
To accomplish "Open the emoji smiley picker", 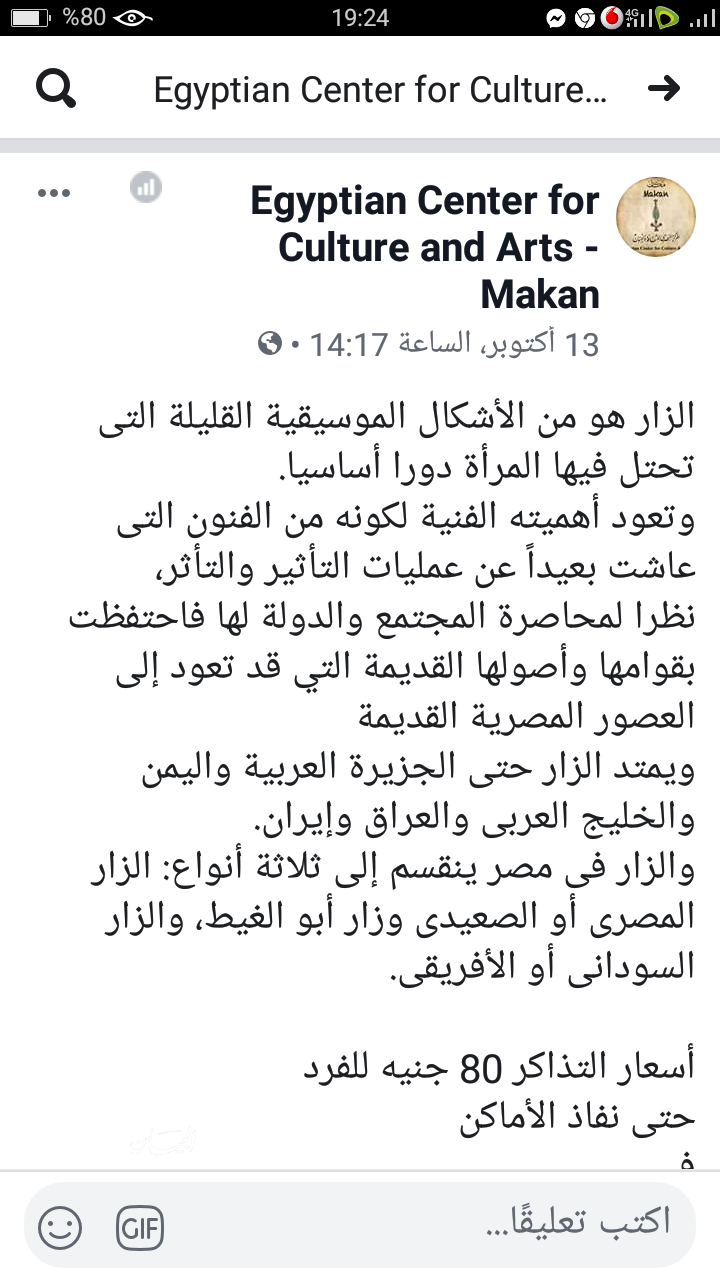I will [60, 1227].
